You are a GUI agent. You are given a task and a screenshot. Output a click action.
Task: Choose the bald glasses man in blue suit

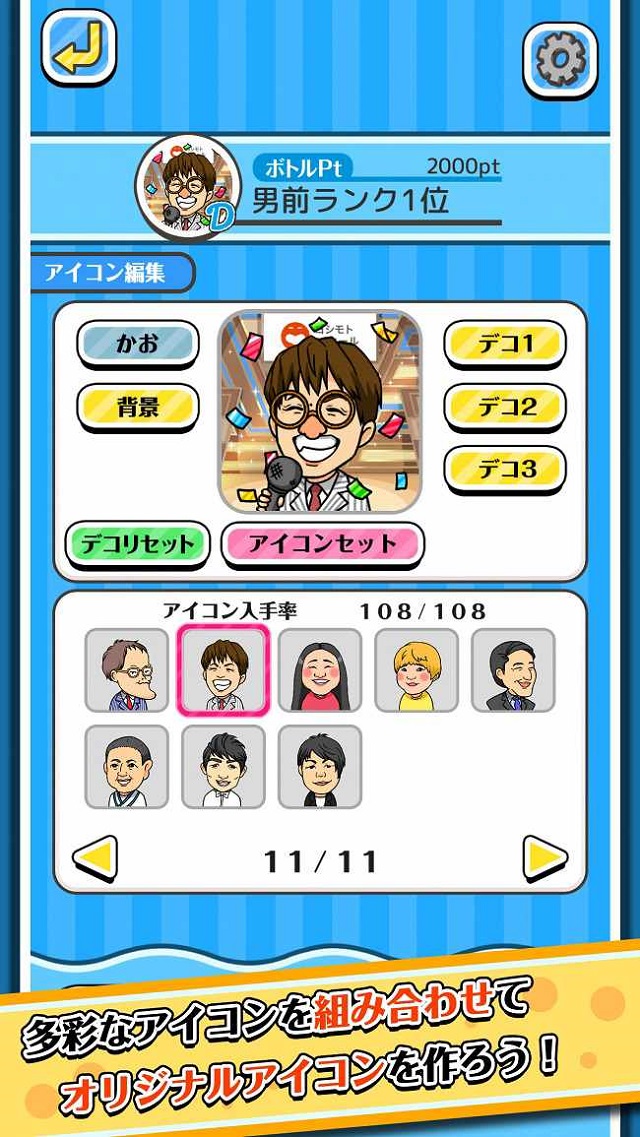pyautogui.click(x=126, y=670)
